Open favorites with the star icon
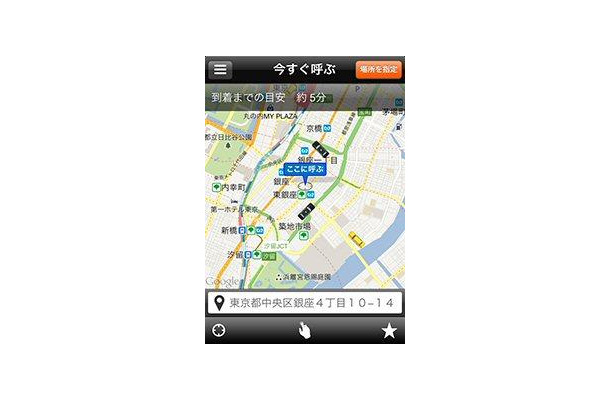Viewport: 610px width, 400px height. point(389,331)
